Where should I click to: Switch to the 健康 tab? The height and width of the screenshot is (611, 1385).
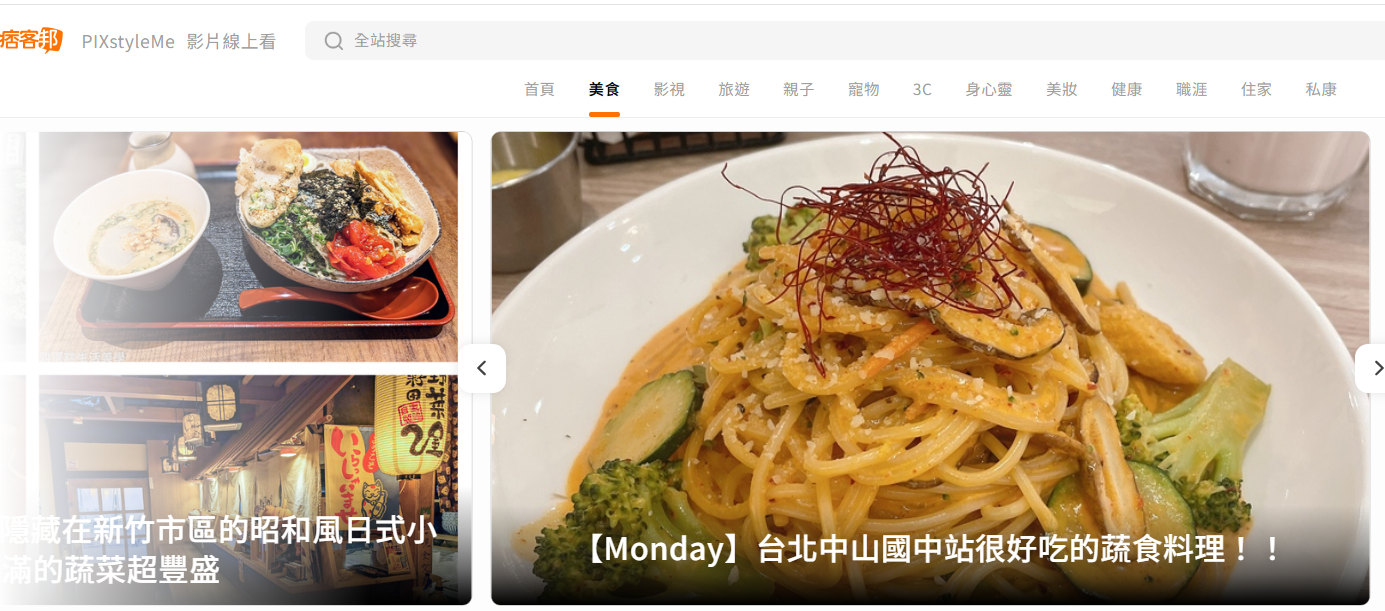(1126, 89)
